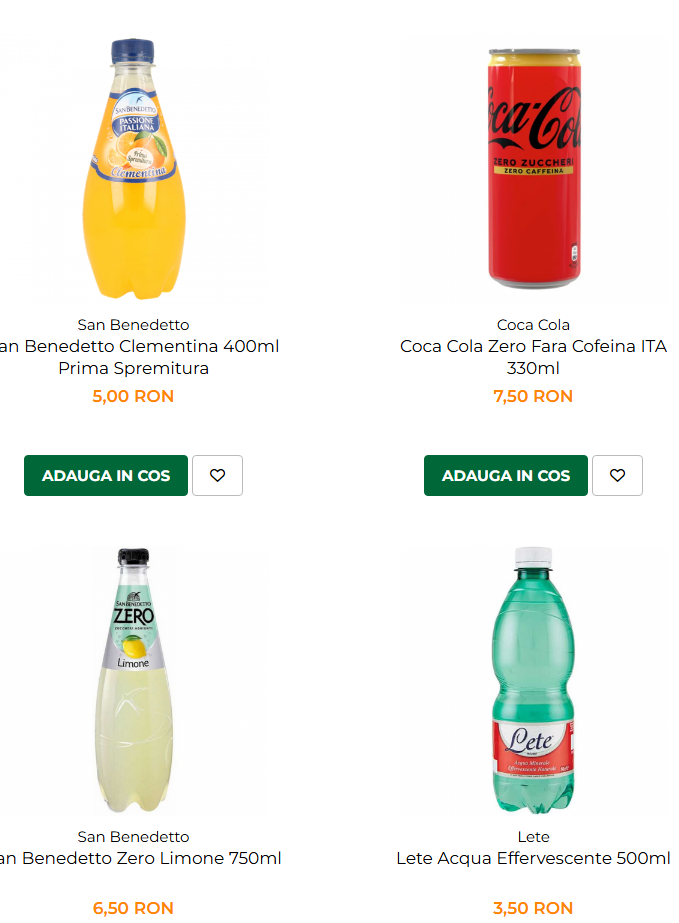
Task: Add Coca Cola Zero Fara Cofeina to cart
Action: click(x=506, y=476)
